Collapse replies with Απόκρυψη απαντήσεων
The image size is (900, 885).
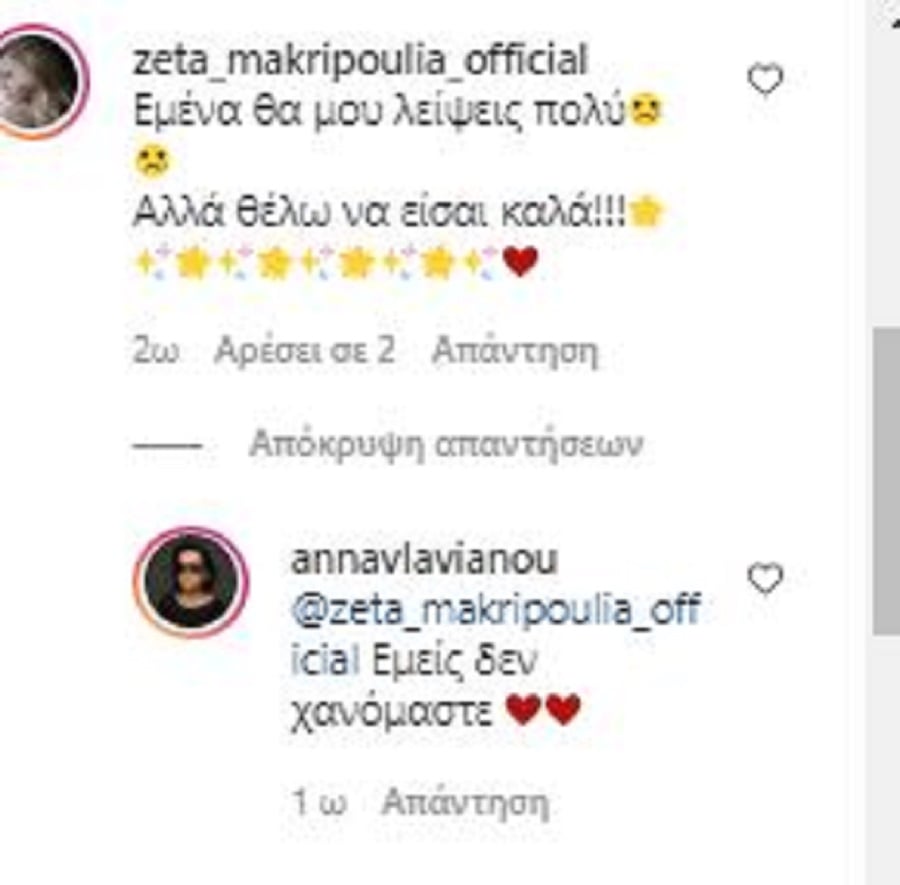(x=445, y=445)
